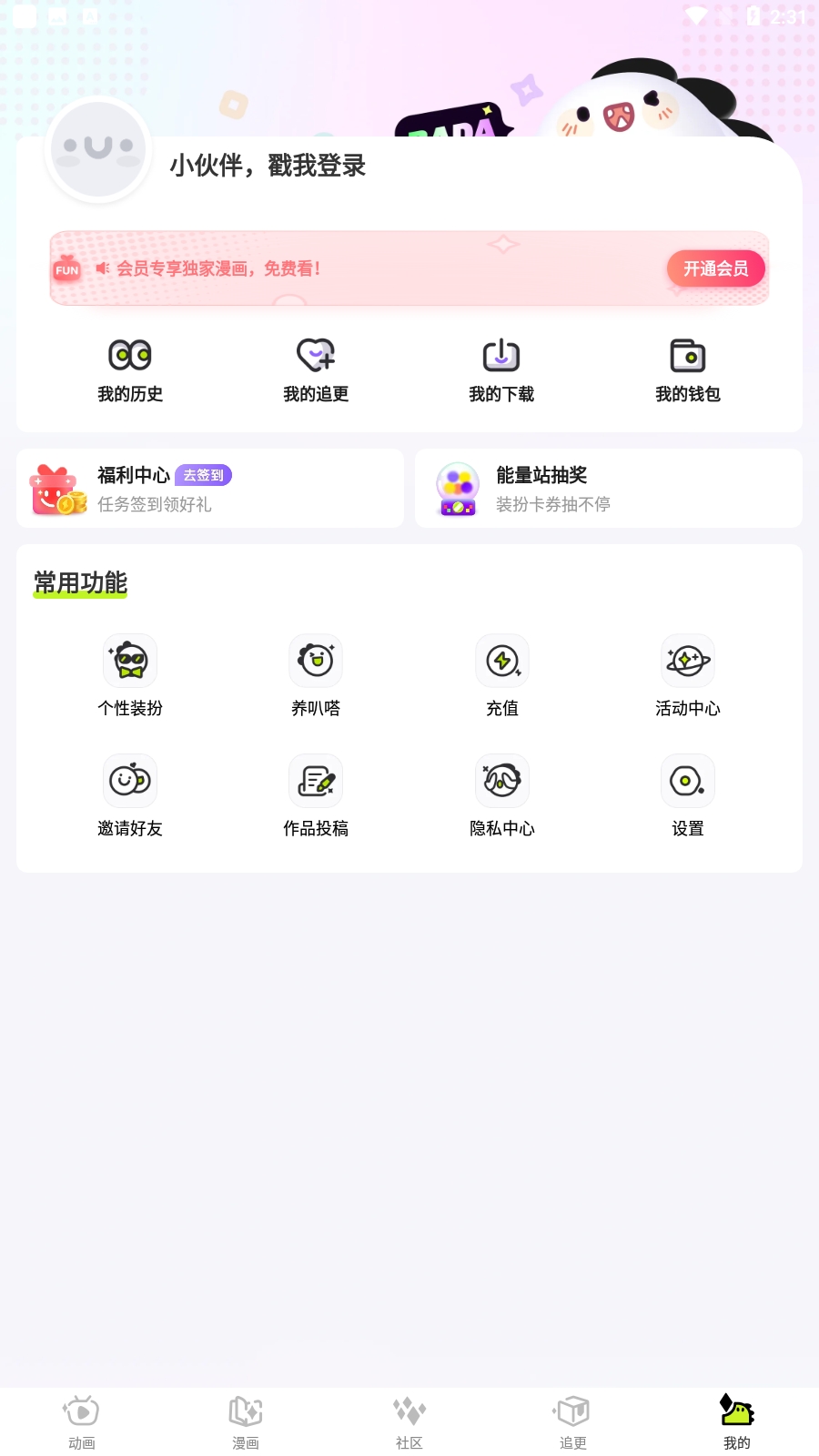
Task: Tap the 开通会员 button
Action: (715, 268)
